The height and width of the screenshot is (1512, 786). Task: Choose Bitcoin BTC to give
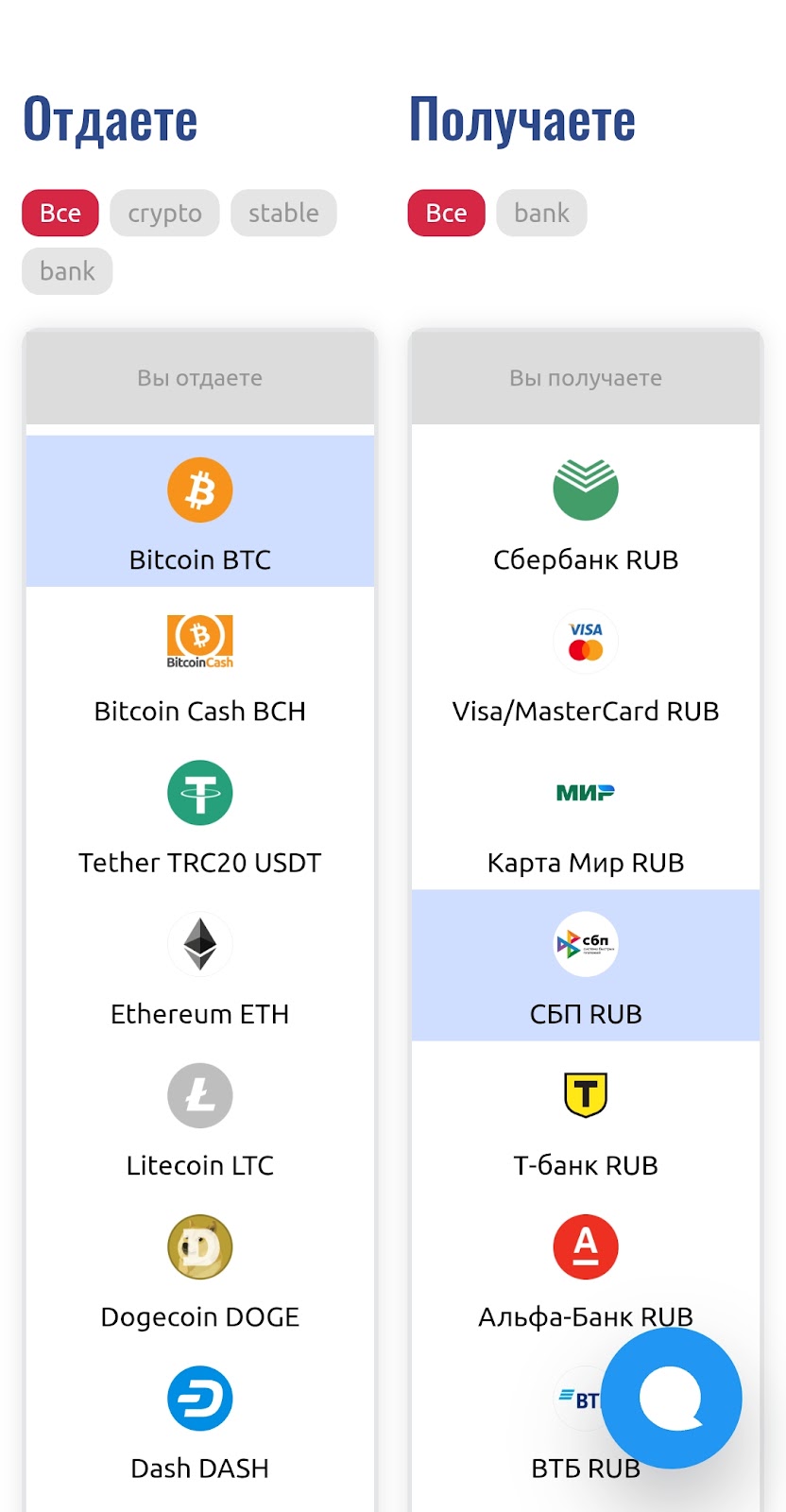pyautogui.click(x=200, y=511)
